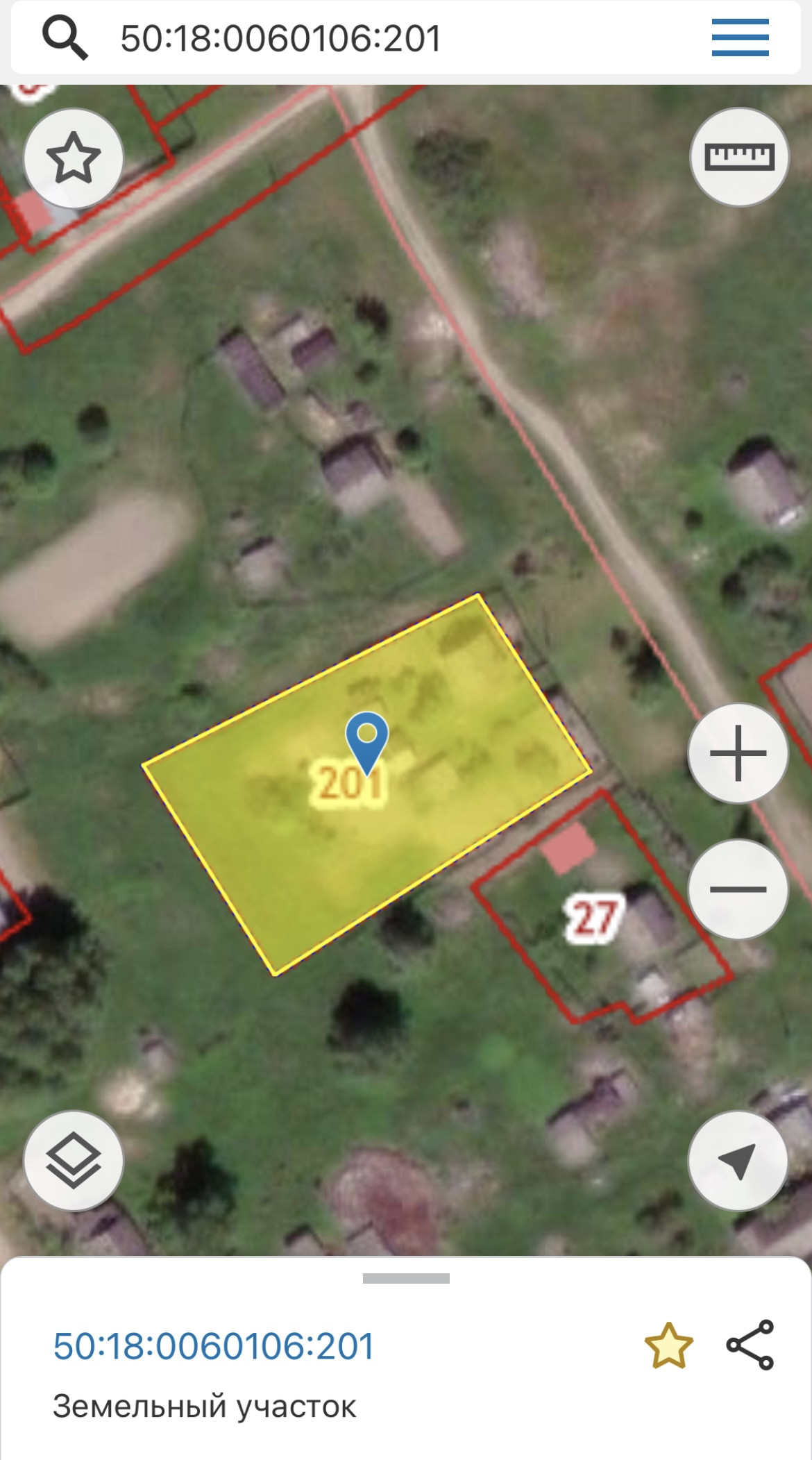Viewport: 812px width, 1460px height.
Task: Open the map layers selector
Action: [74, 1161]
